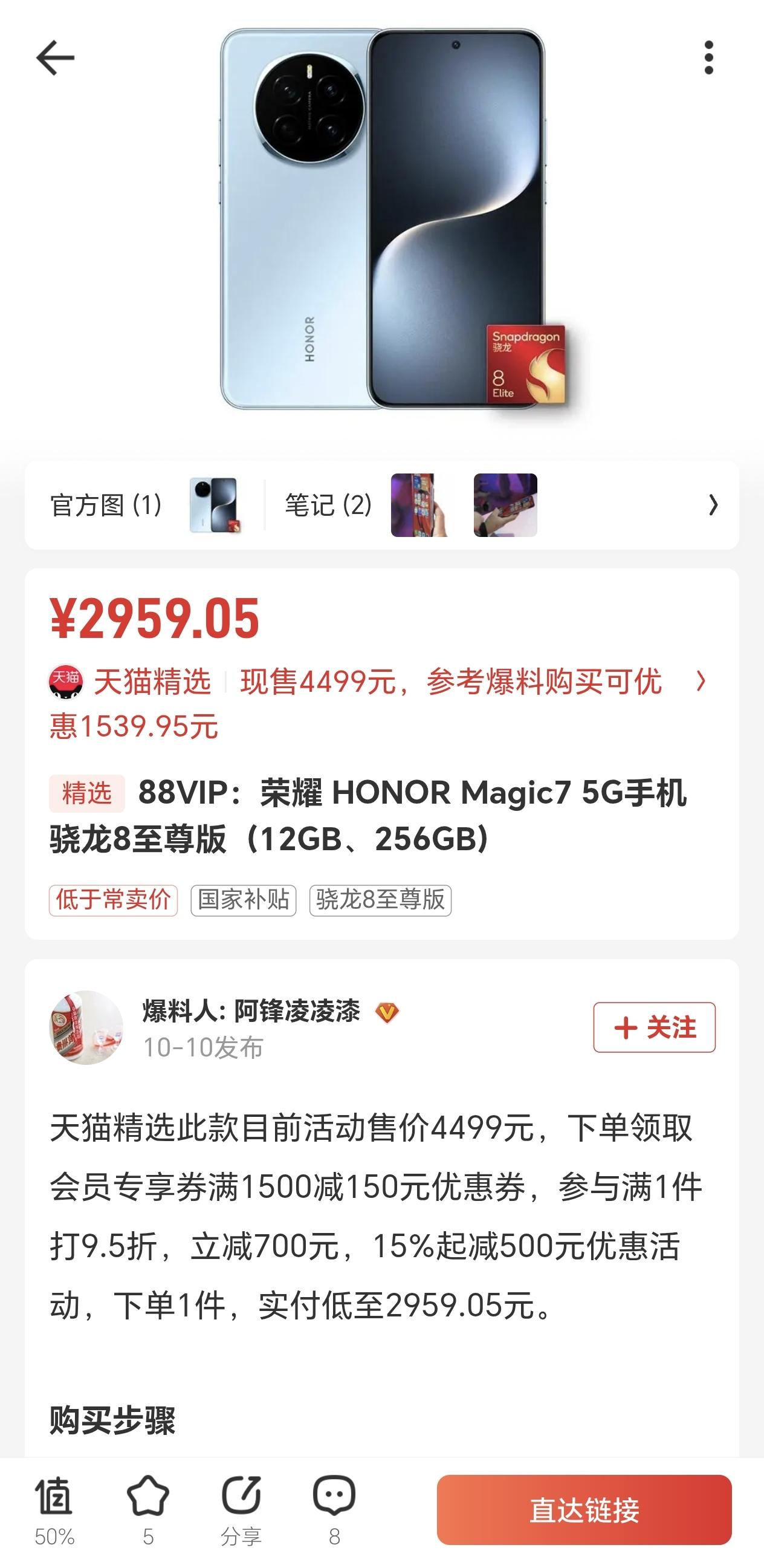Open the first 笔记 note thumbnail

coord(421,505)
